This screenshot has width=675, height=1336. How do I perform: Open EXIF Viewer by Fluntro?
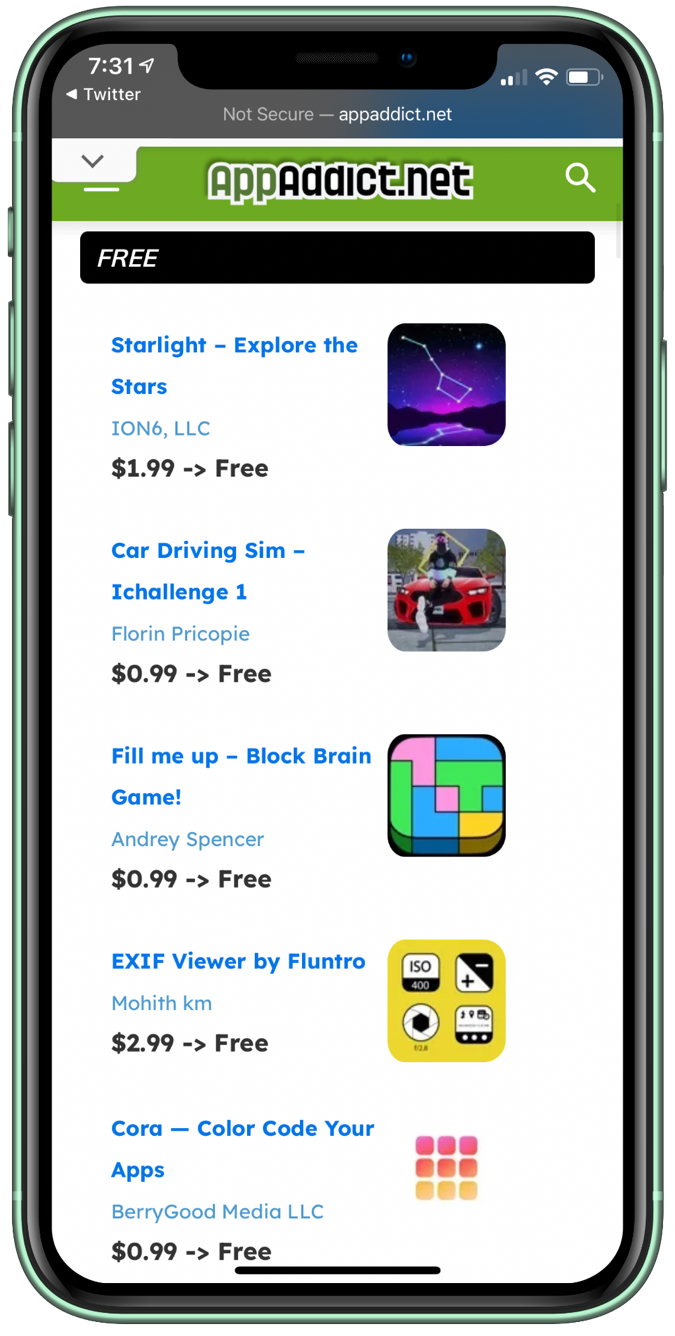pos(238,962)
